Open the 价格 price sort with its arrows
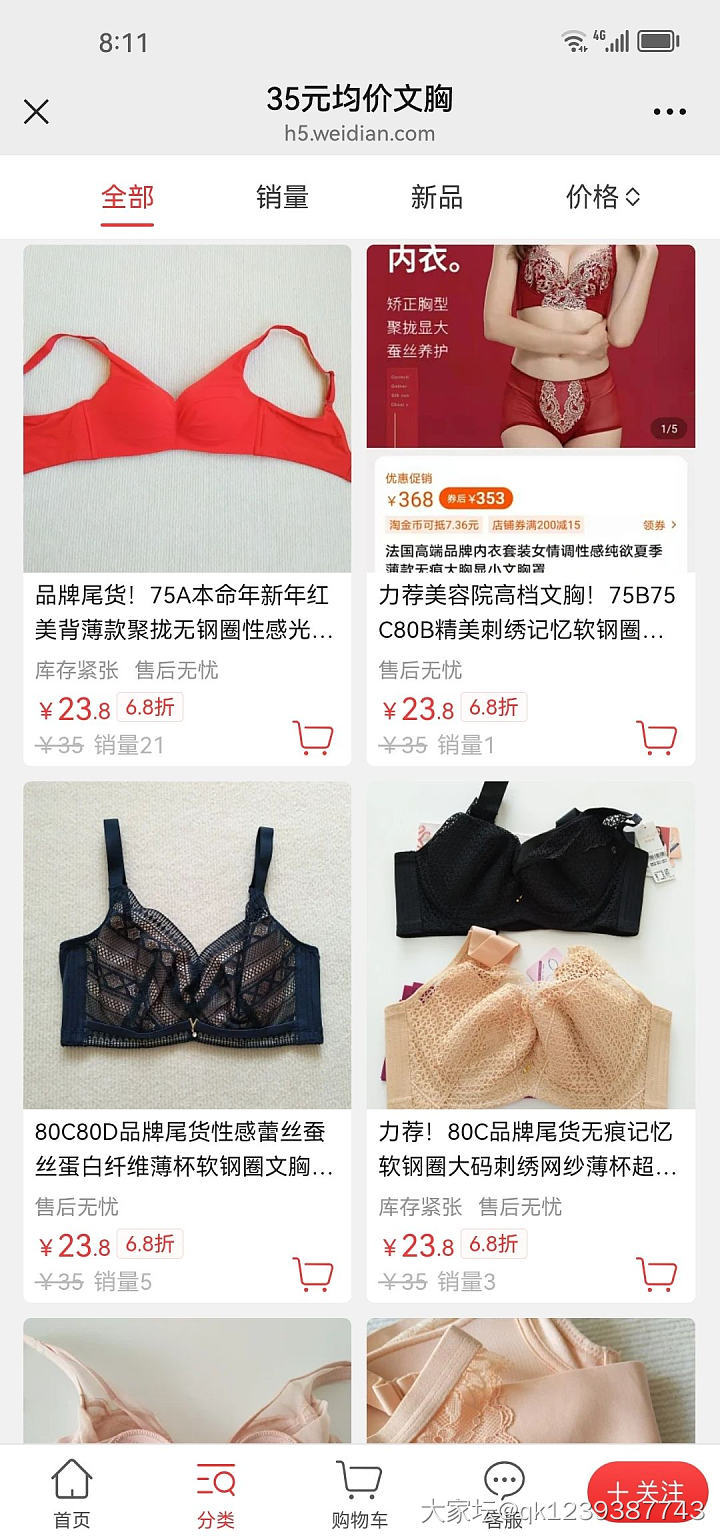Viewport: 720px width, 1540px height. (600, 197)
